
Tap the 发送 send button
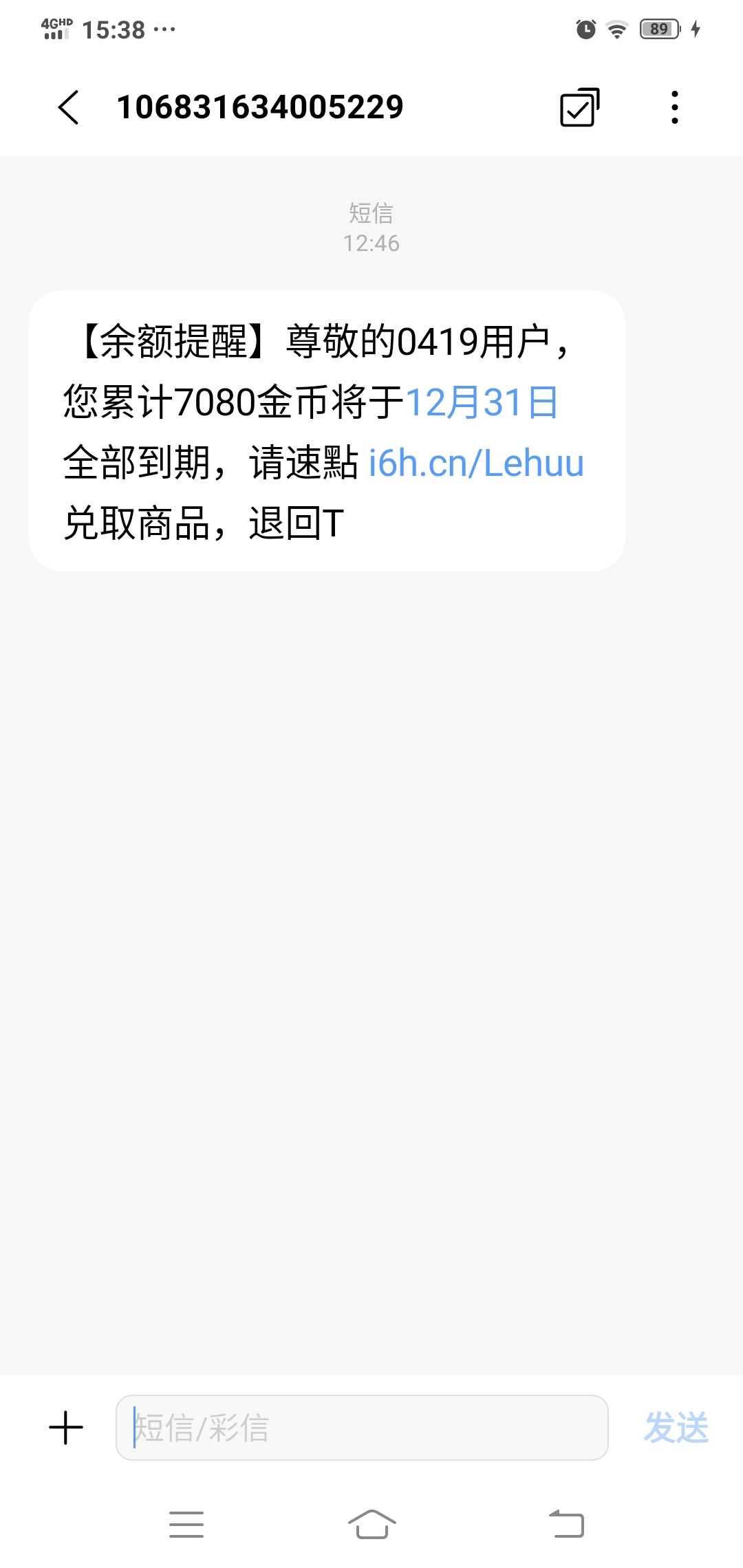click(676, 1428)
